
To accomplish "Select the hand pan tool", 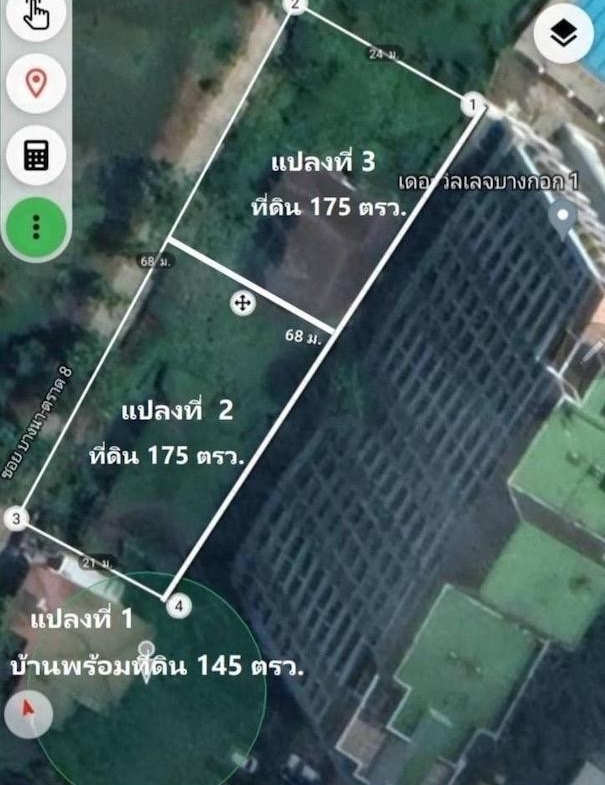I will tap(36, 12).
